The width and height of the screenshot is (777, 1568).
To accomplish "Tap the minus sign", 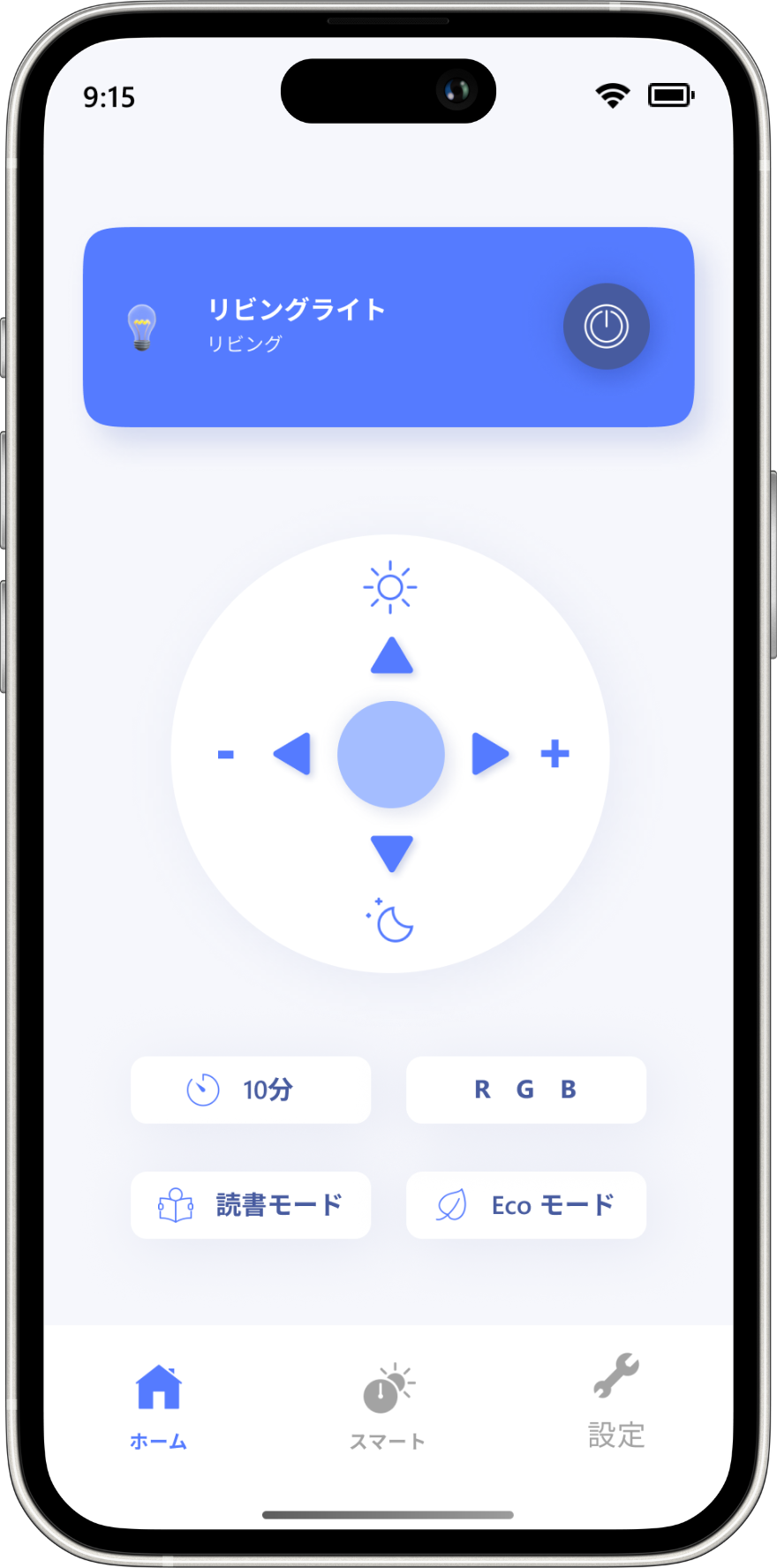I will [x=226, y=755].
